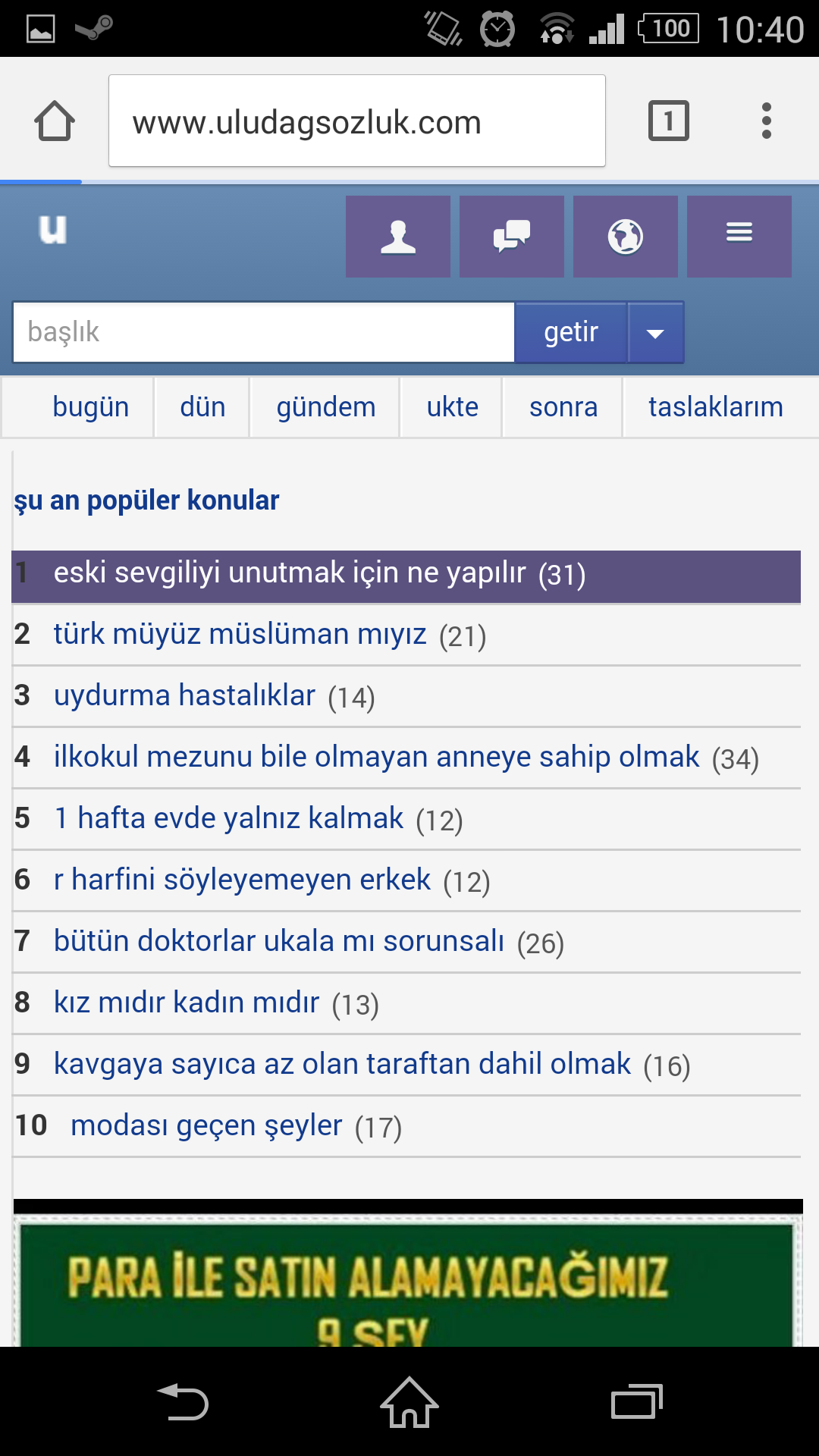Switch to the bugün tab
This screenshot has height=1456, width=819.
(90, 407)
